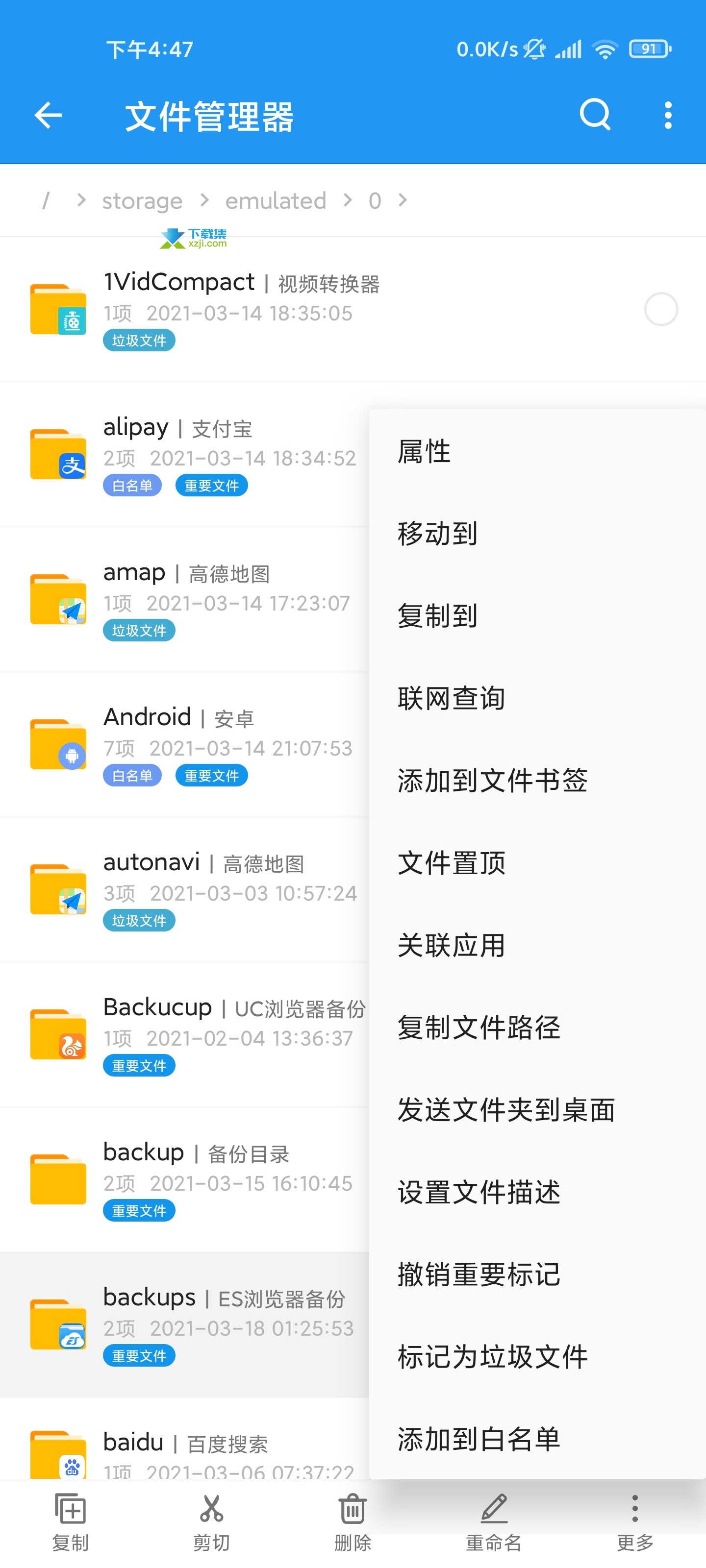Choose 关联应用 in the menu

[537, 945]
